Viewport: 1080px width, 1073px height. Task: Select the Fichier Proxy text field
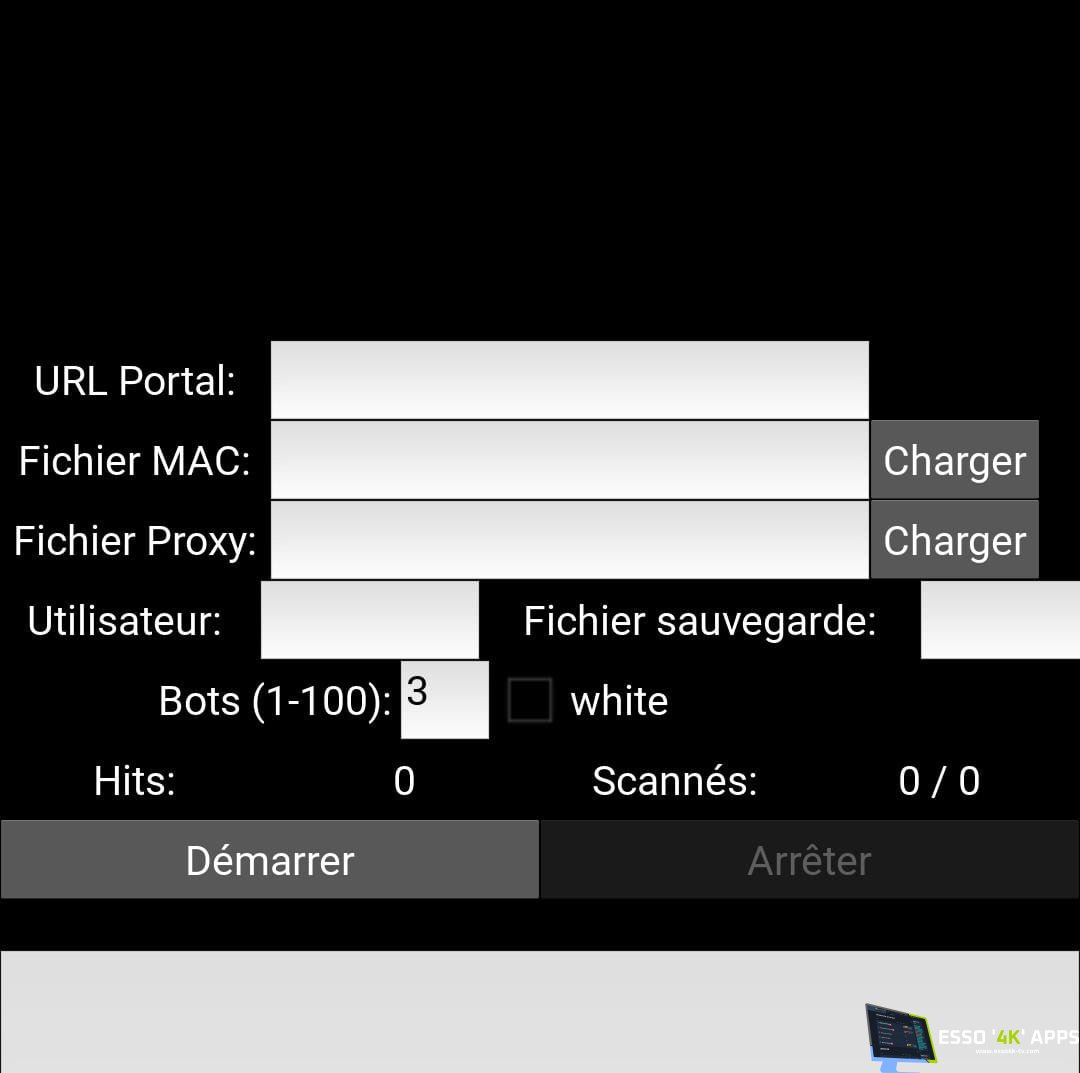(x=569, y=540)
